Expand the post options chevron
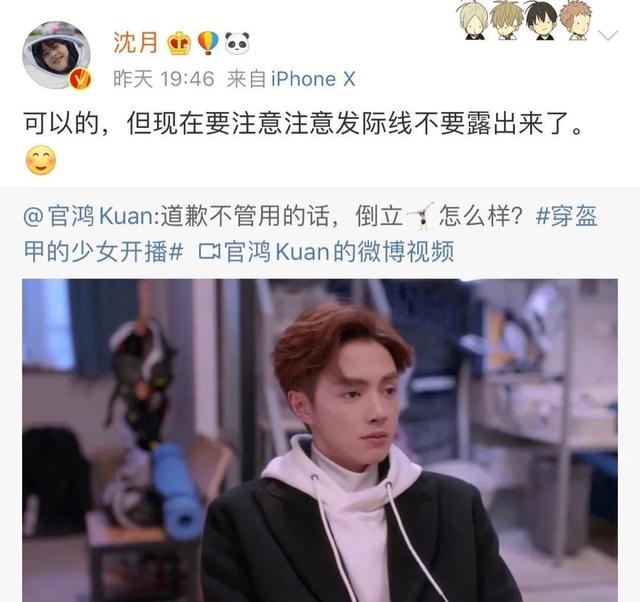This screenshot has height=602, width=640. (611, 38)
